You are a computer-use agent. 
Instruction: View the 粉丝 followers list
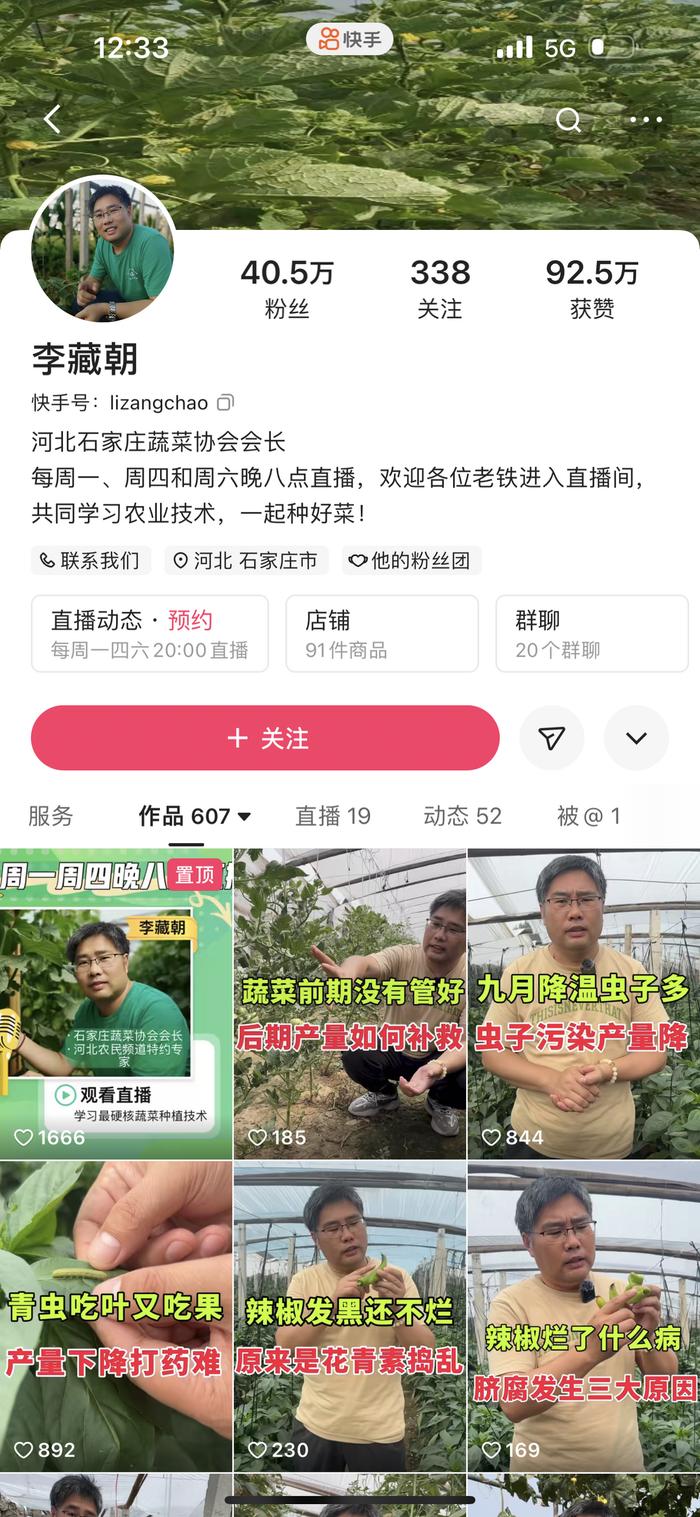pos(287,288)
